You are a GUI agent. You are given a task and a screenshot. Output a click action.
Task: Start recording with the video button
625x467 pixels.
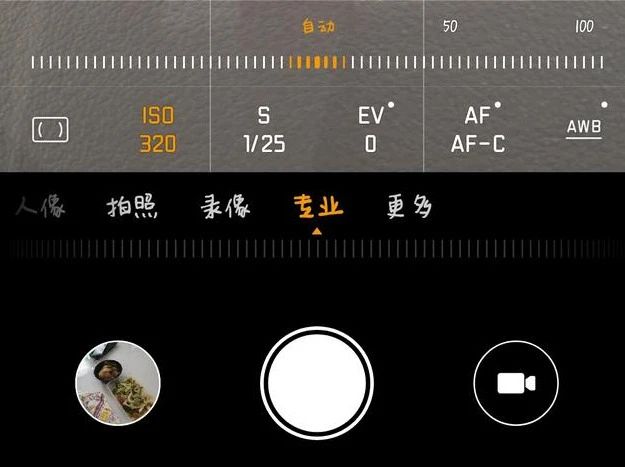tap(515, 383)
